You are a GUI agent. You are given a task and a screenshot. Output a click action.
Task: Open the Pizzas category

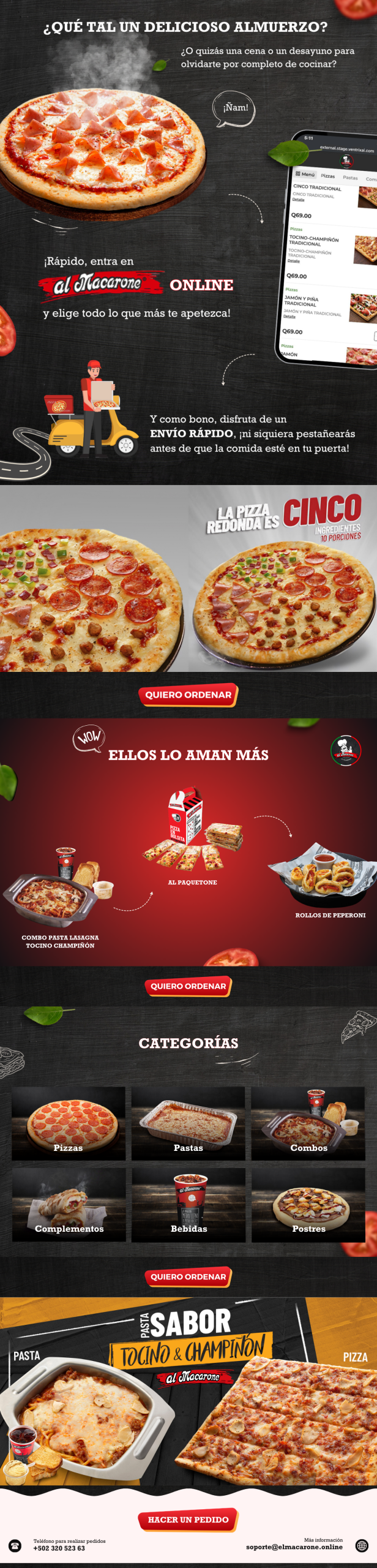tap(69, 1123)
